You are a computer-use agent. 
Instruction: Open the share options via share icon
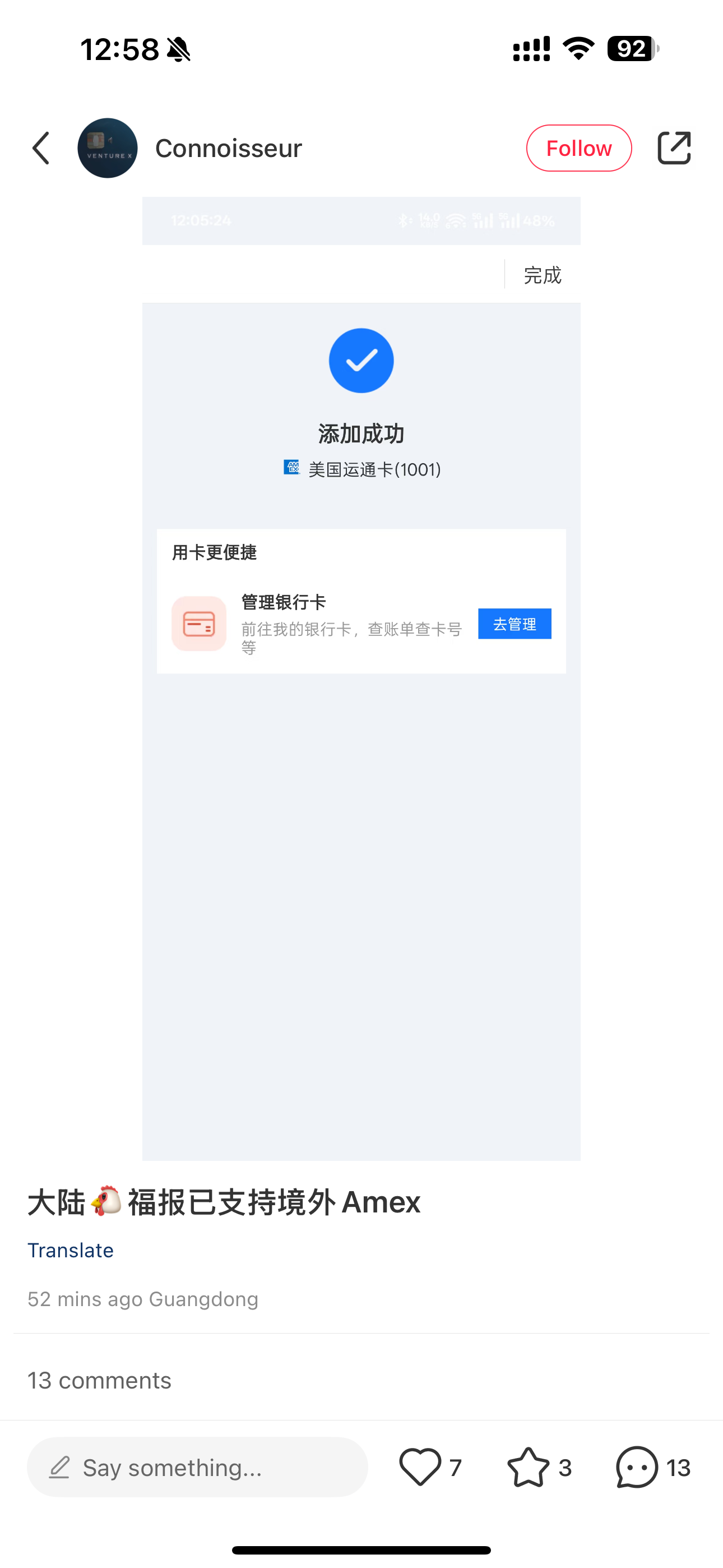(x=674, y=148)
